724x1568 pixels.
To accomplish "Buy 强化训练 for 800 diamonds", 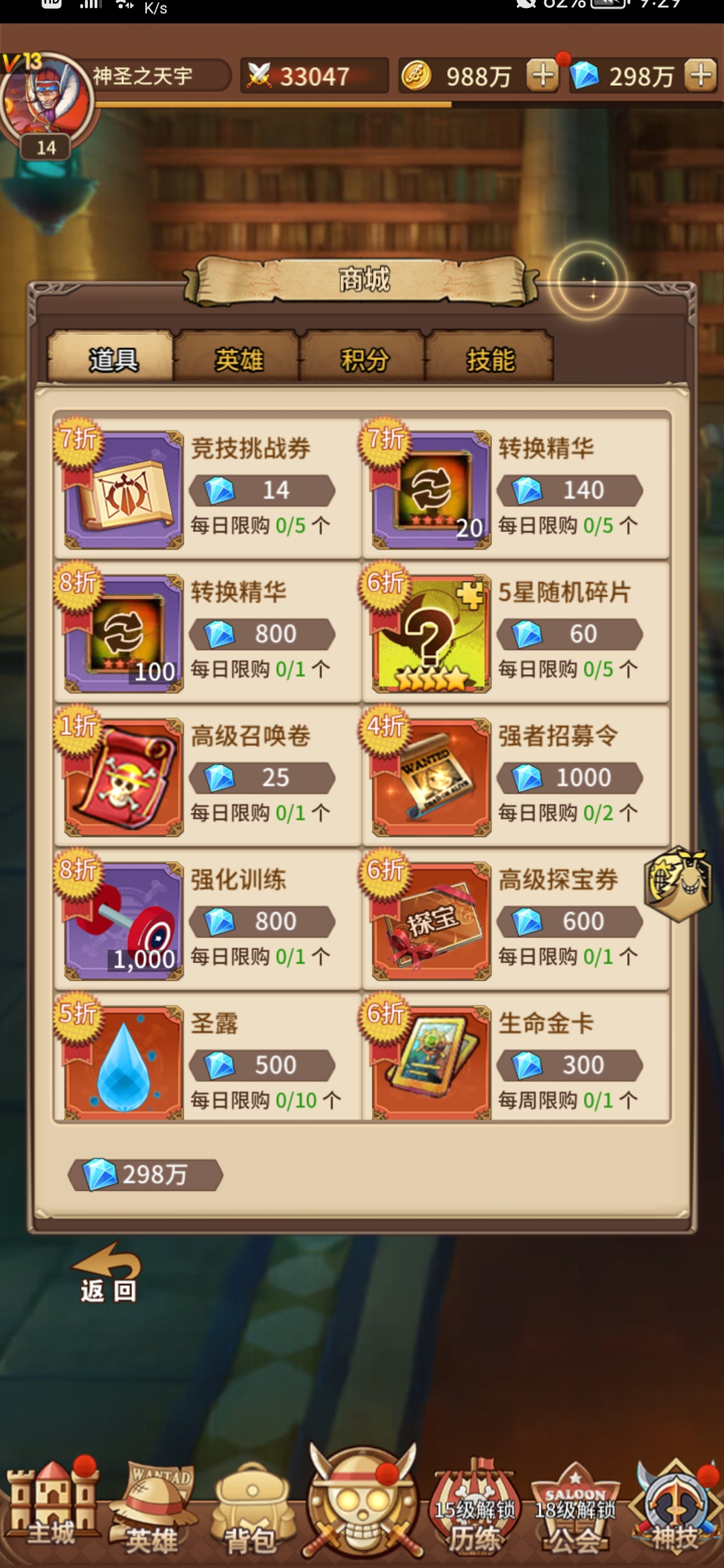I will 262,921.
